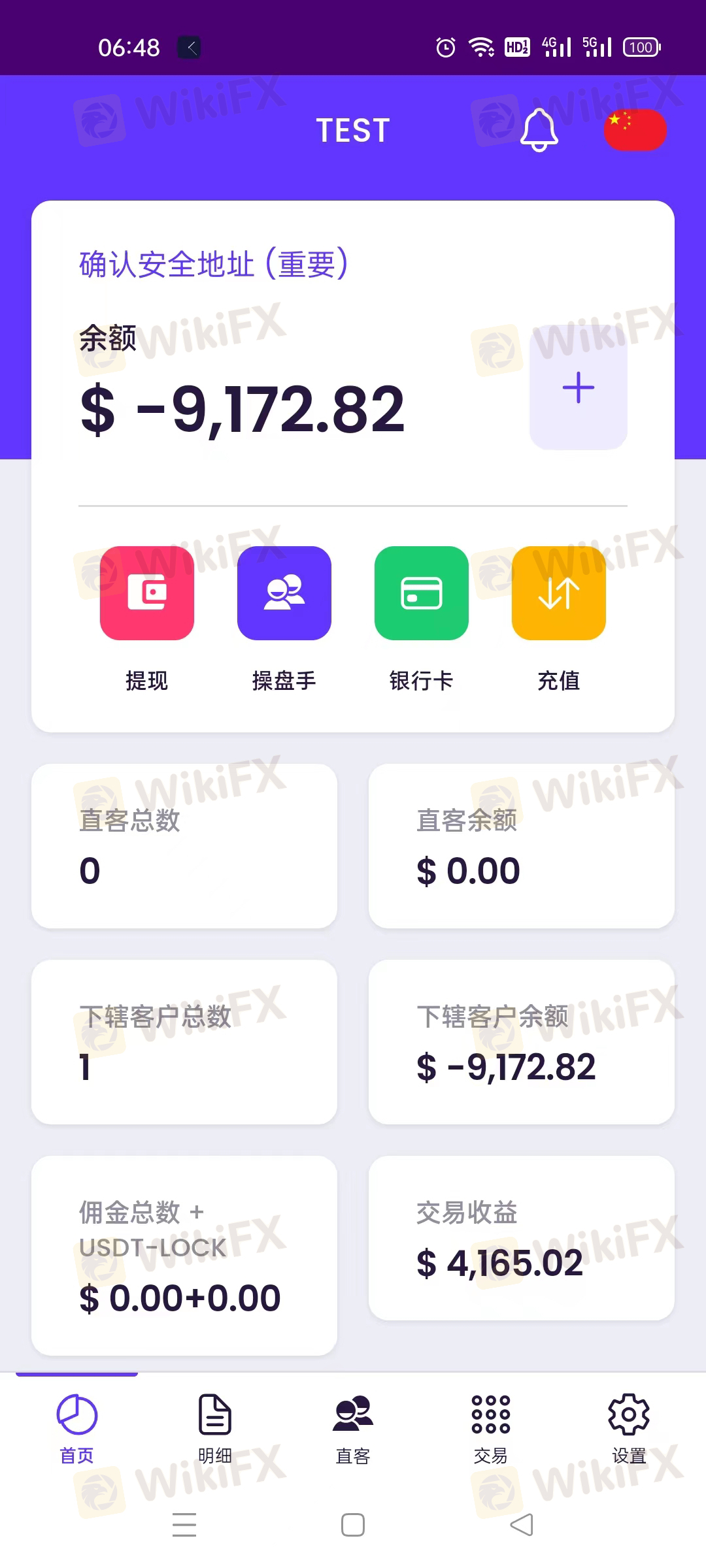Open the notifications bell
The height and width of the screenshot is (1568, 706).
coord(539,130)
